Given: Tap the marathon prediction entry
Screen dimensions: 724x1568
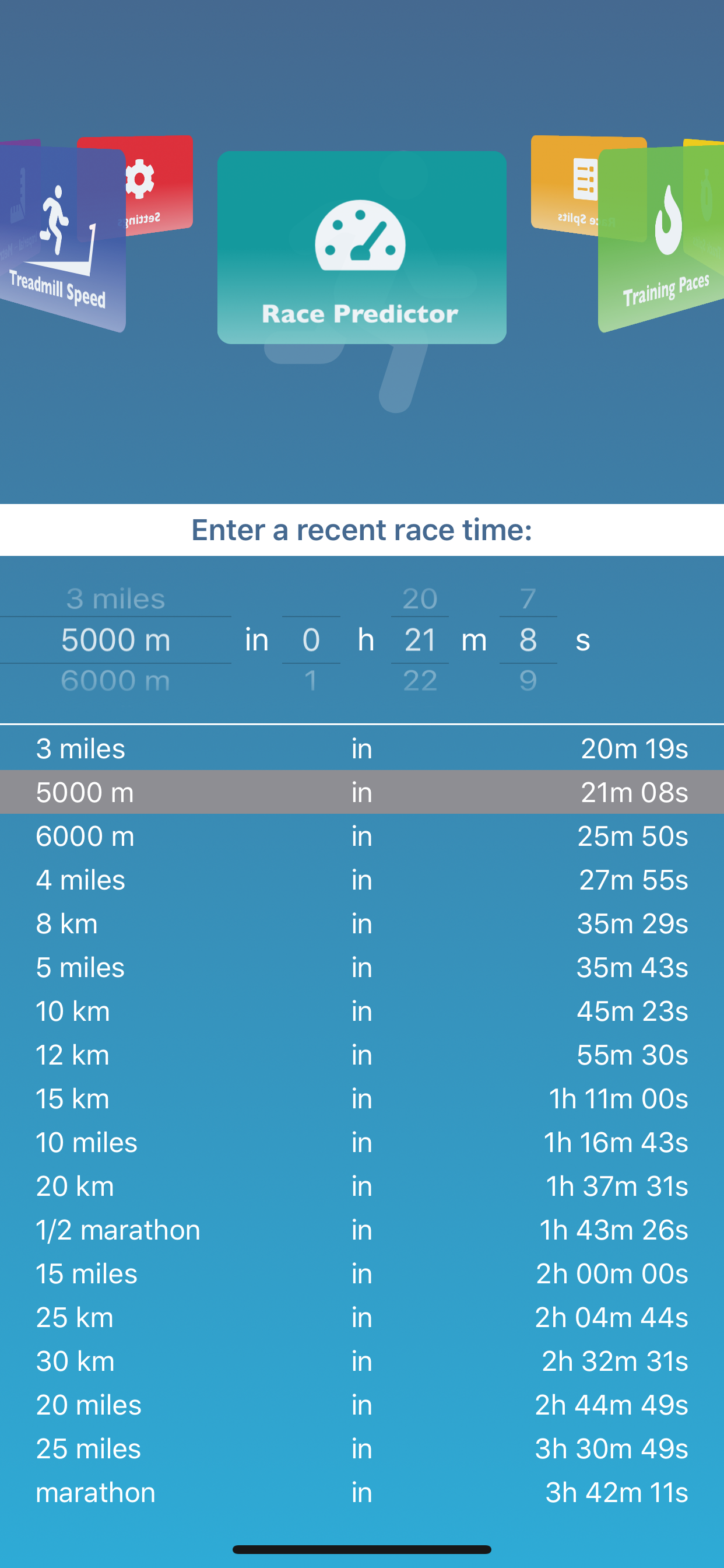Looking at the screenshot, I should (362, 1493).
